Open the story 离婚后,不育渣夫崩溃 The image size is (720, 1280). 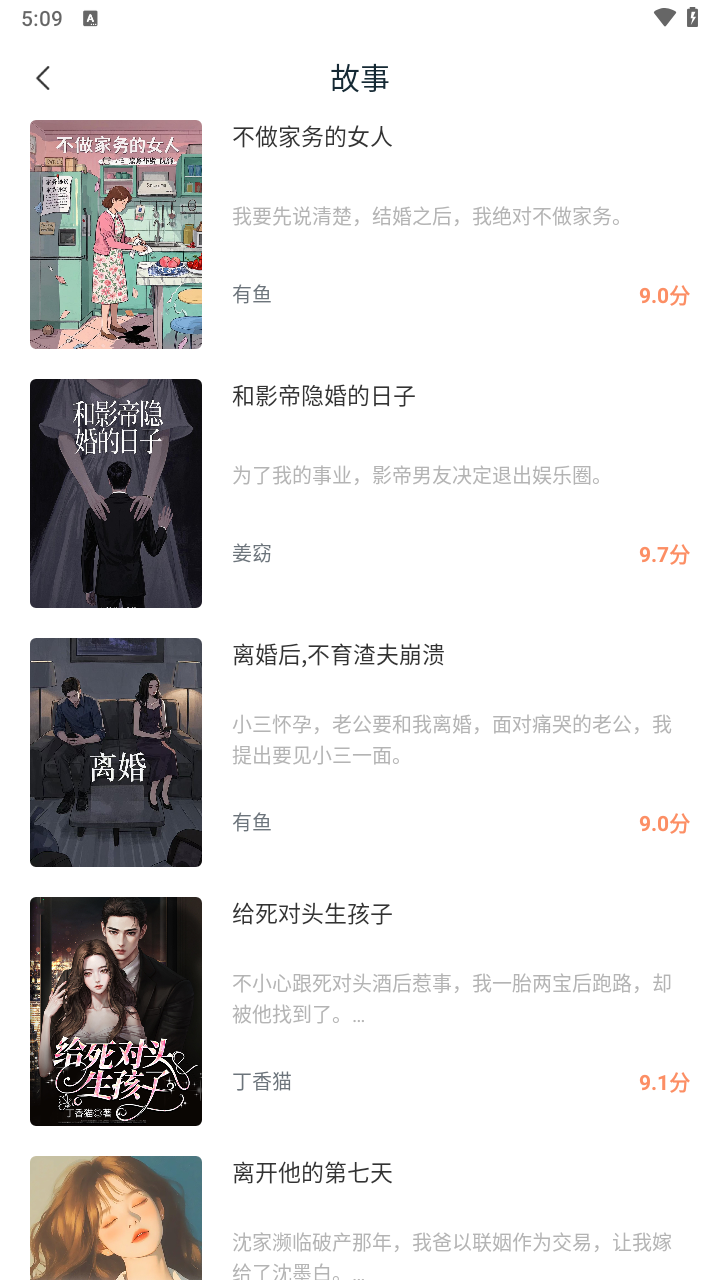[338, 655]
